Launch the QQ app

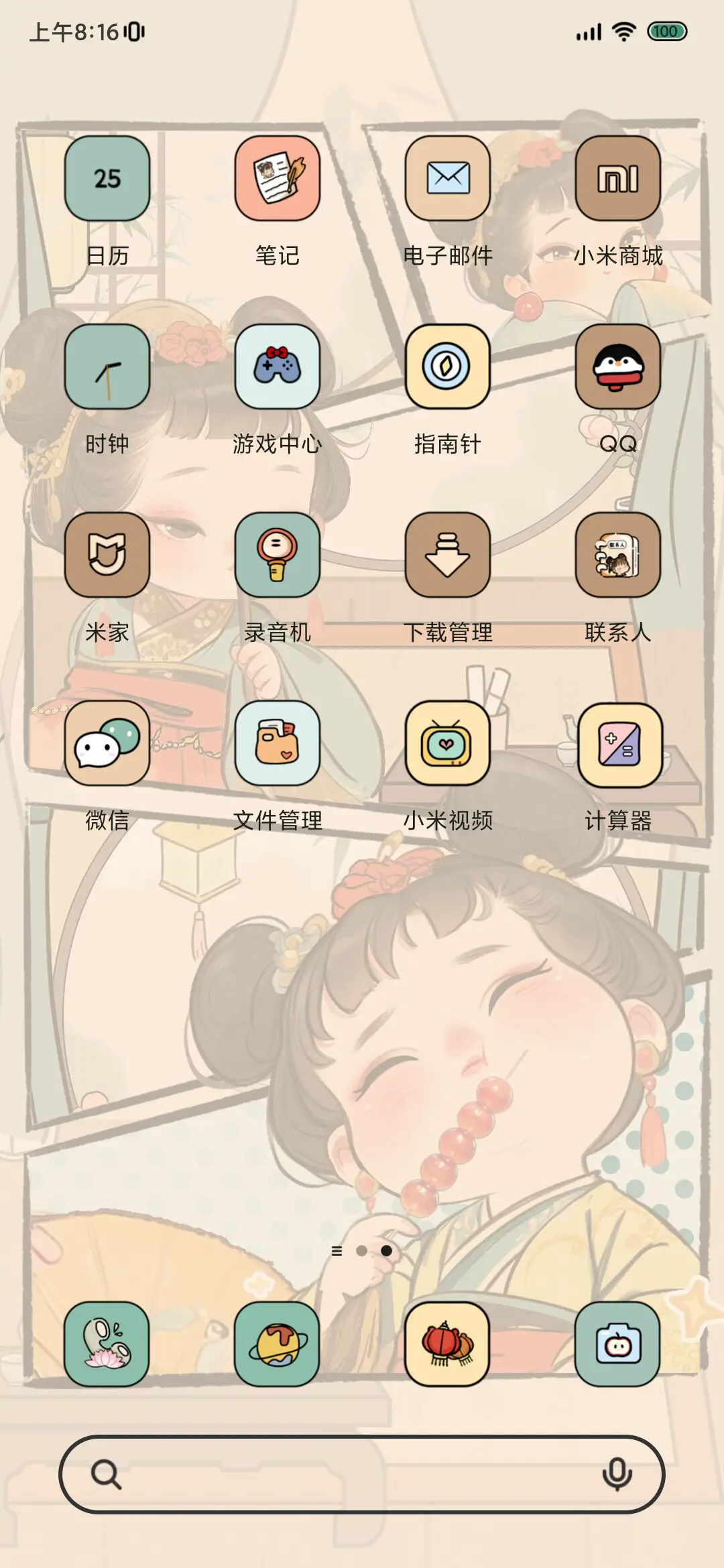[618, 367]
